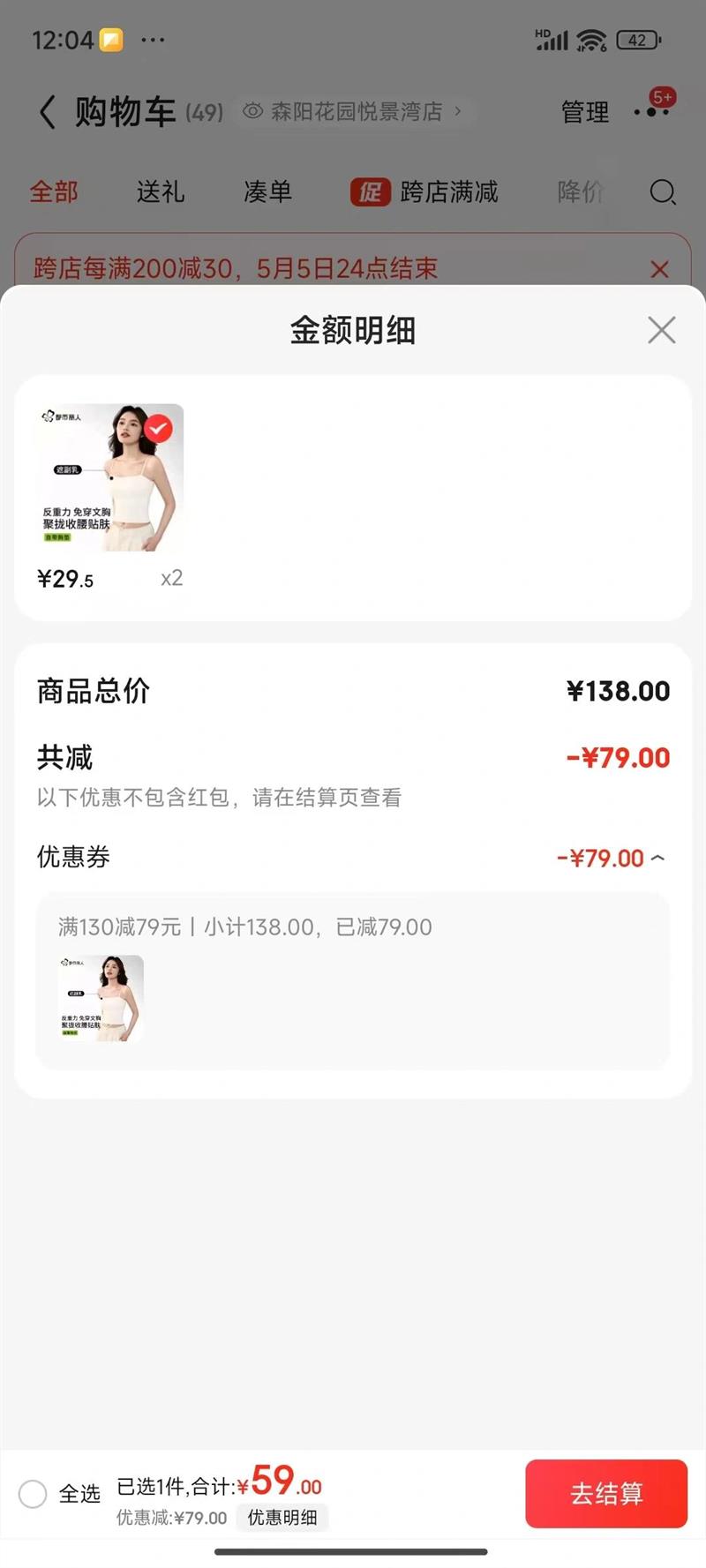Toggle the 全选 select-all checkbox
706x1568 pixels.
tap(34, 1494)
